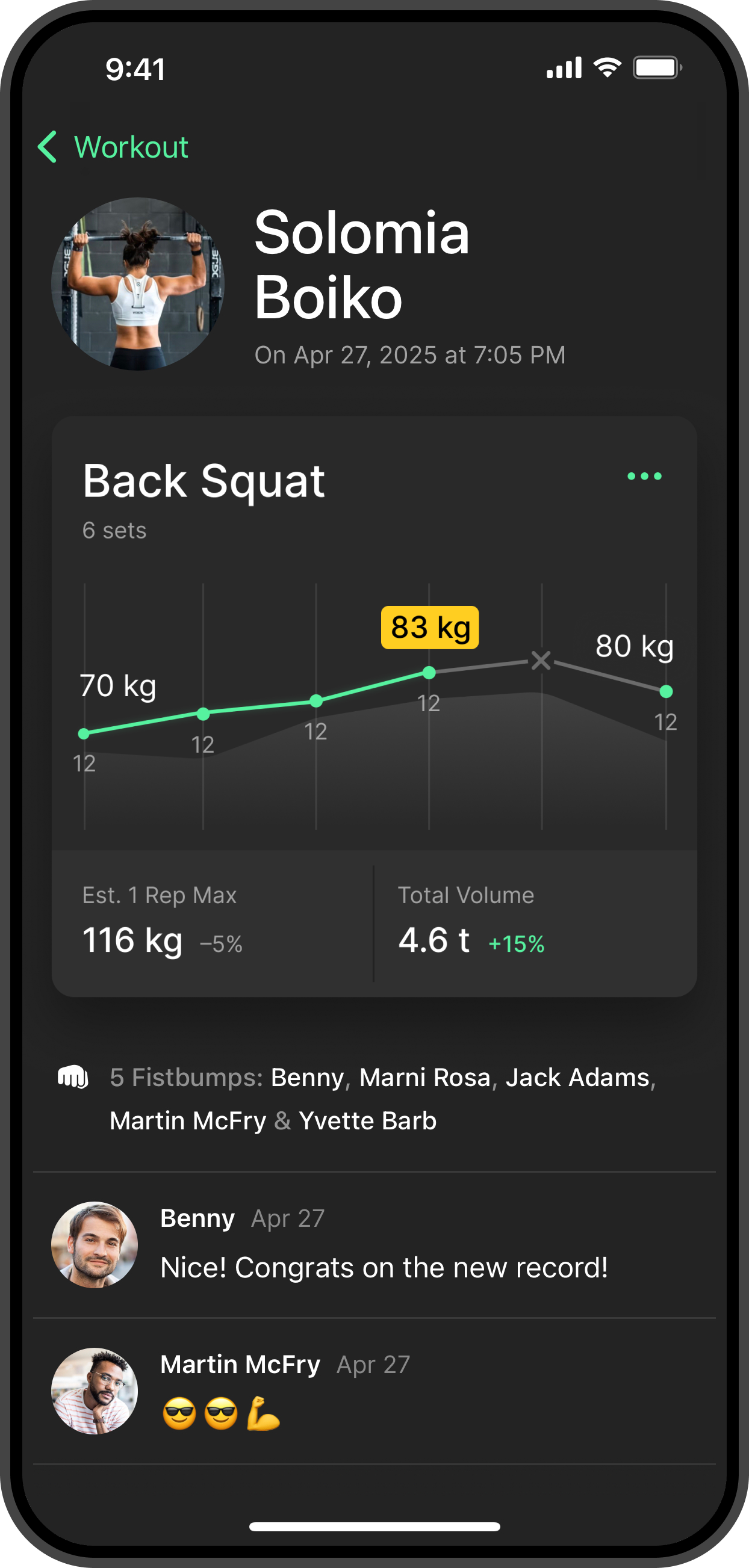The height and width of the screenshot is (1568, 749).
Task: Open Marni Rosa's profile from fistbumps
Action: pos(425,1078)
